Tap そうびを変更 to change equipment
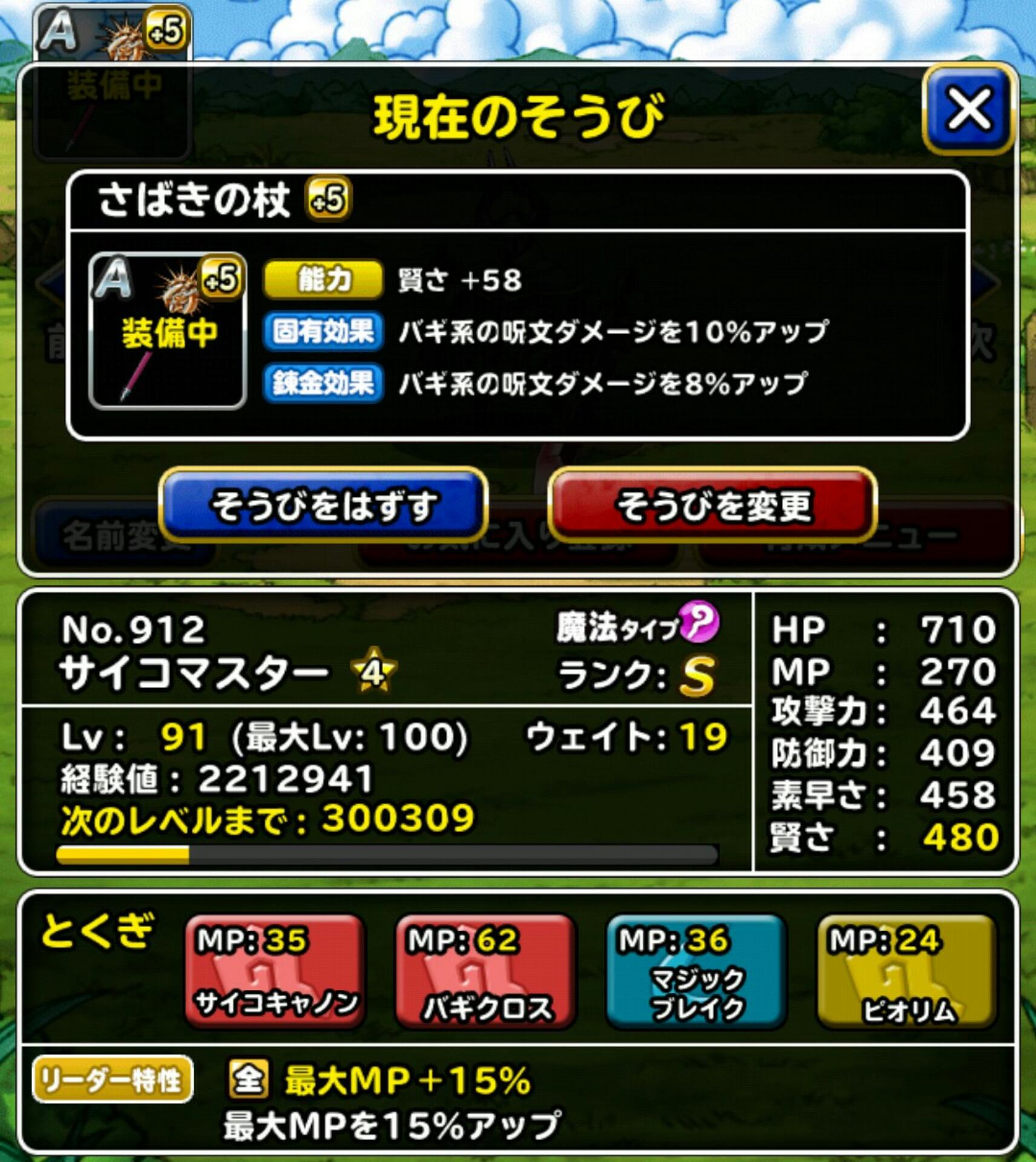This screenshot has height=1162, width=1036. pyautogui.click(x=712, y=505)
